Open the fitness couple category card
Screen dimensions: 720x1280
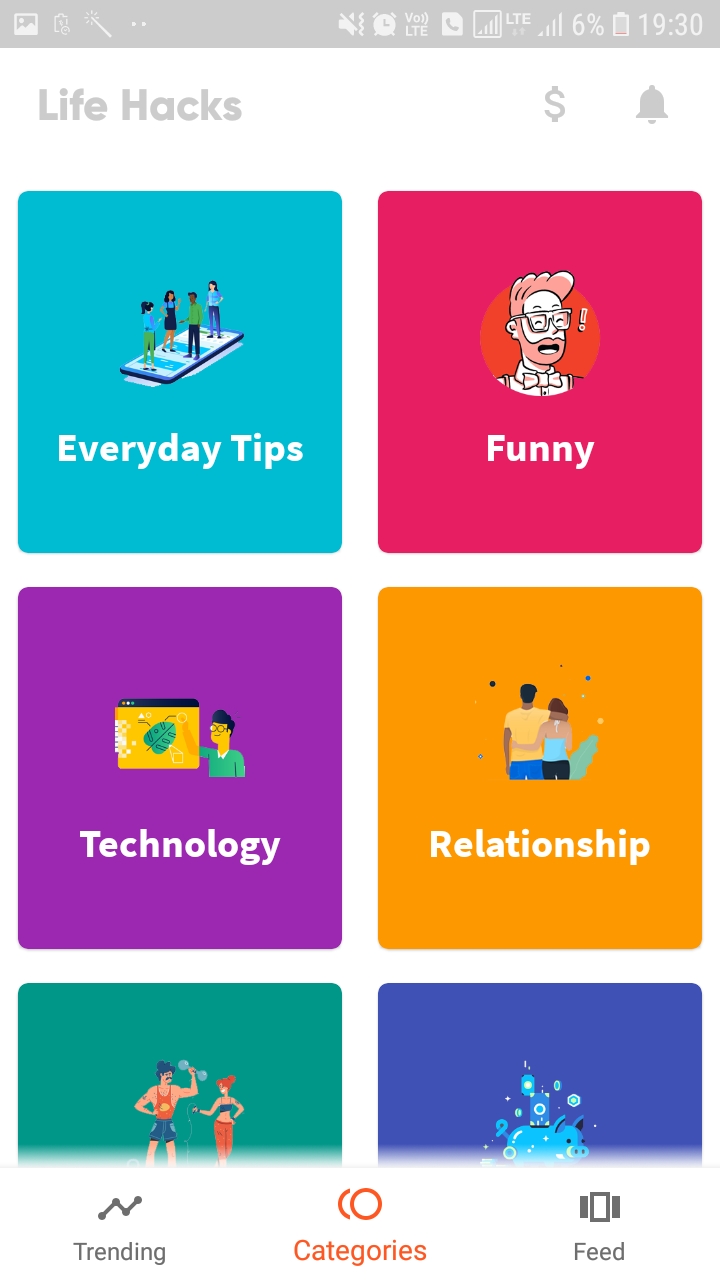click(180, 1075)
